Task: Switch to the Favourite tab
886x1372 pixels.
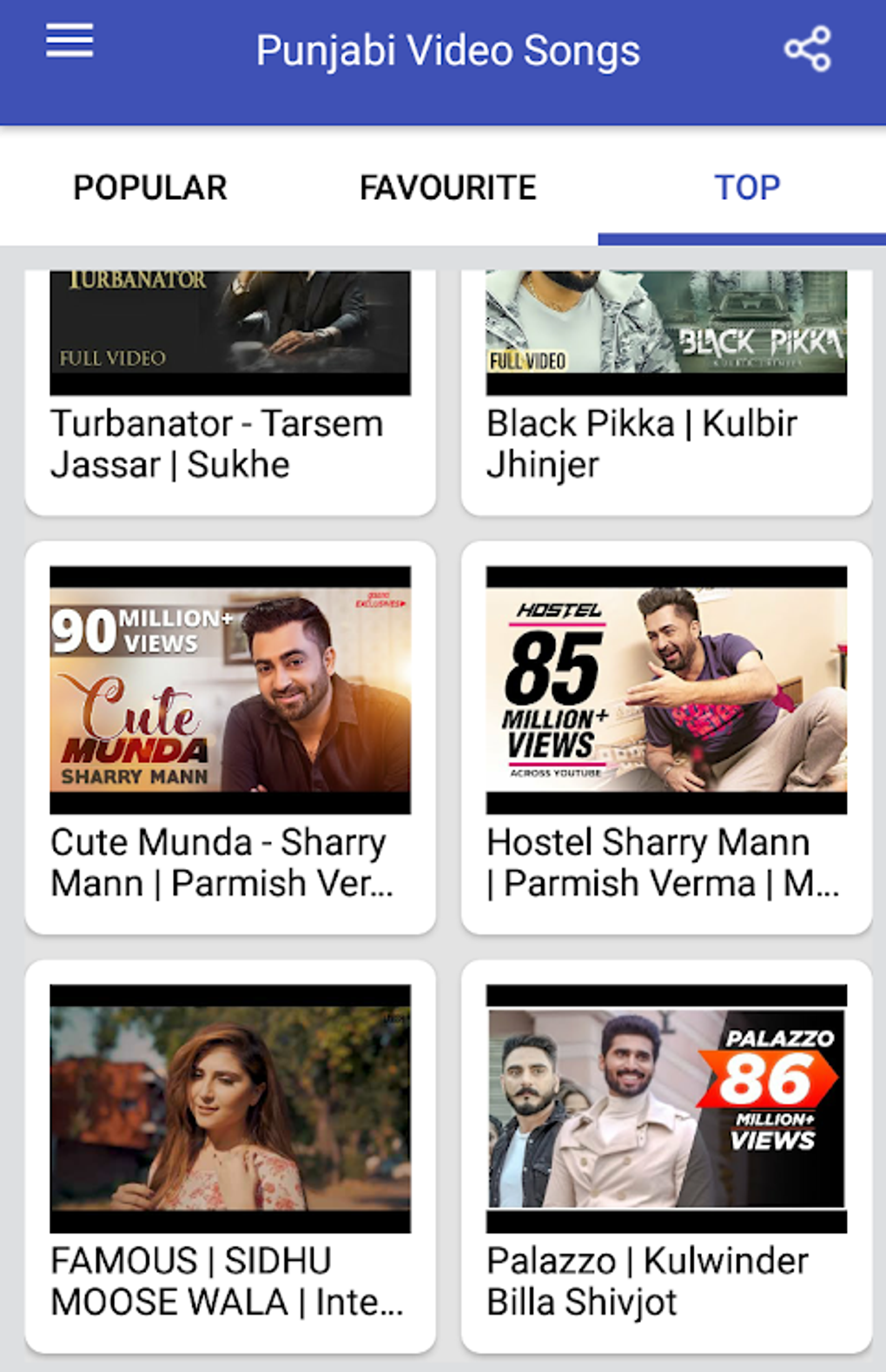Action: (x=447, y=188)
